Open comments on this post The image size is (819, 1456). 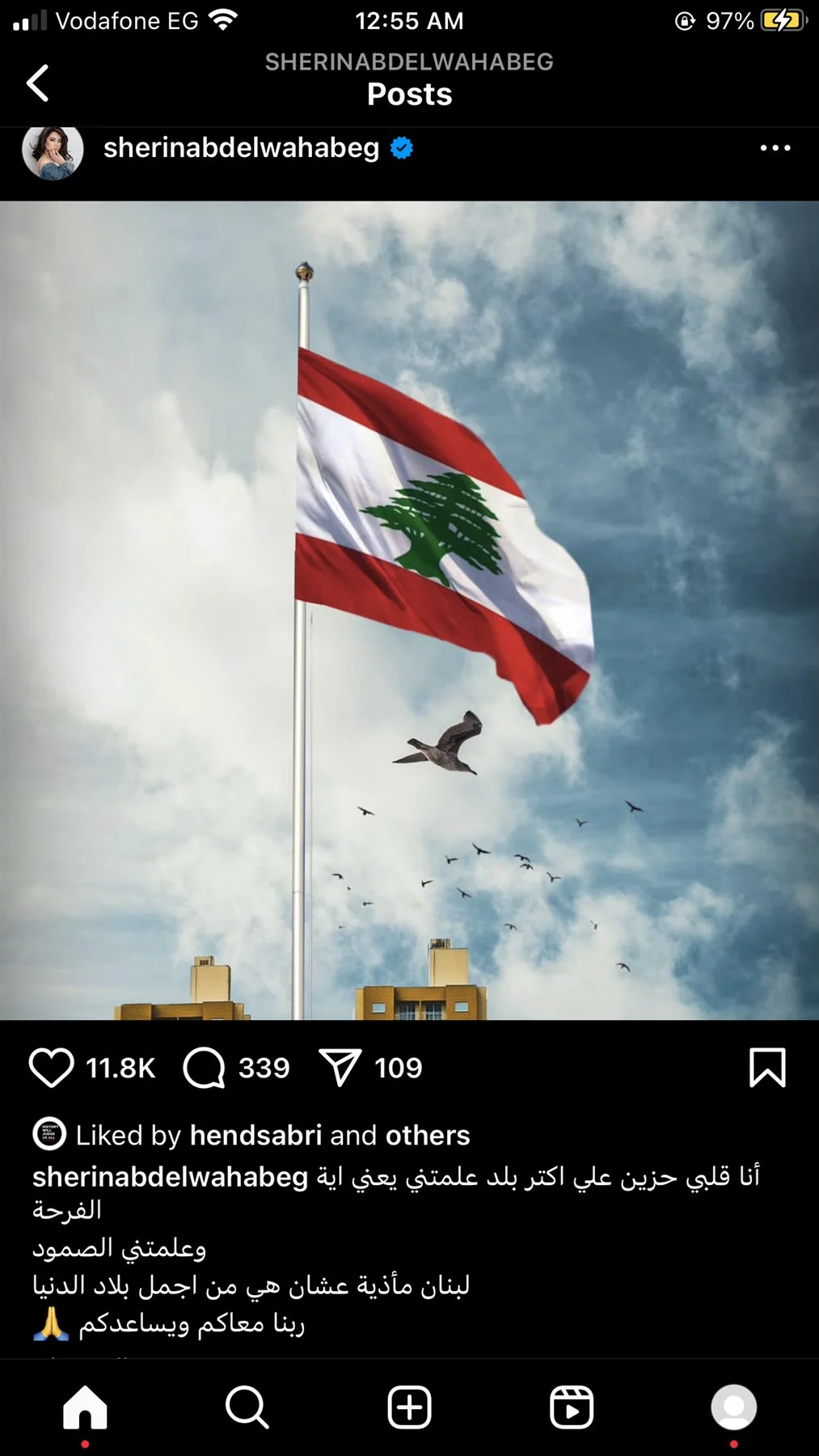tap(204, 1068)
